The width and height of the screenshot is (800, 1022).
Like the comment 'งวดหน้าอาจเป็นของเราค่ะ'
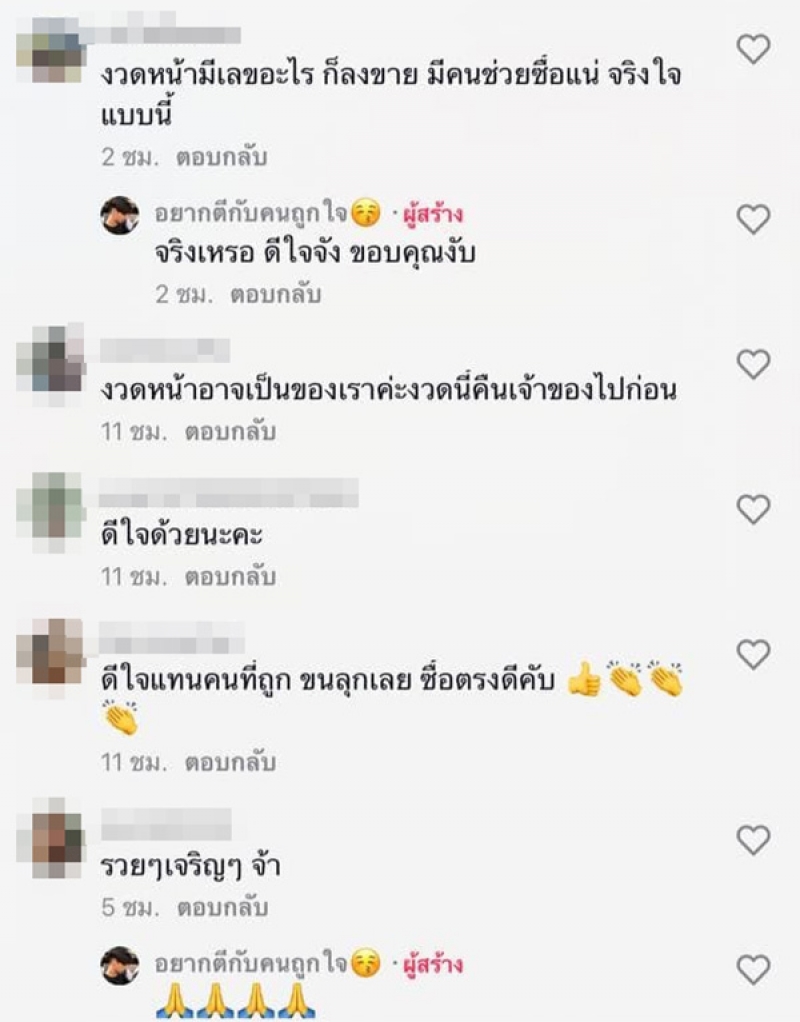point(752,364)
